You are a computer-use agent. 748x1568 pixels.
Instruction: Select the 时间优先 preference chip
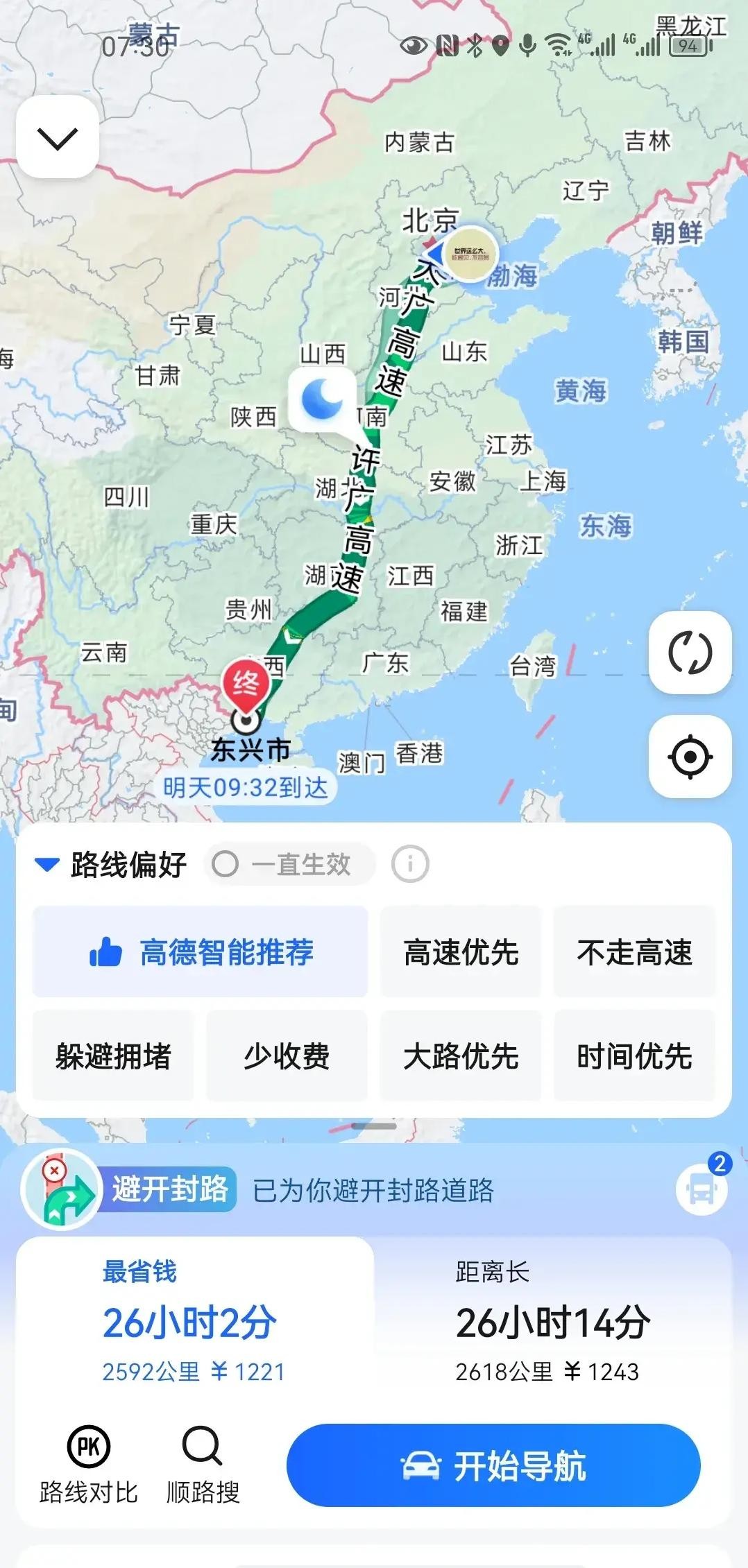(635, 1056)
